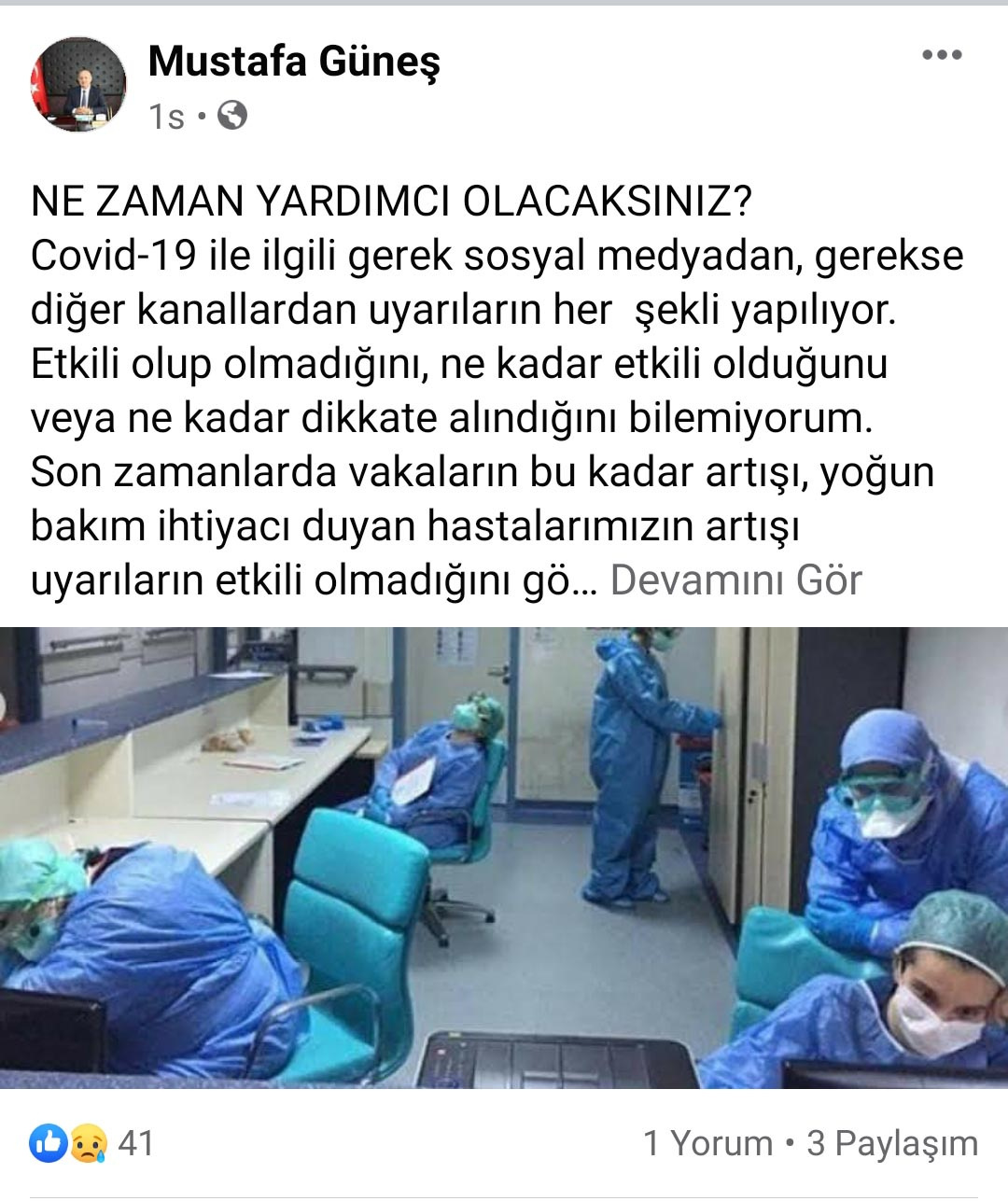Open Mustafa Güneş's profile name link

(x=294, y=62)
